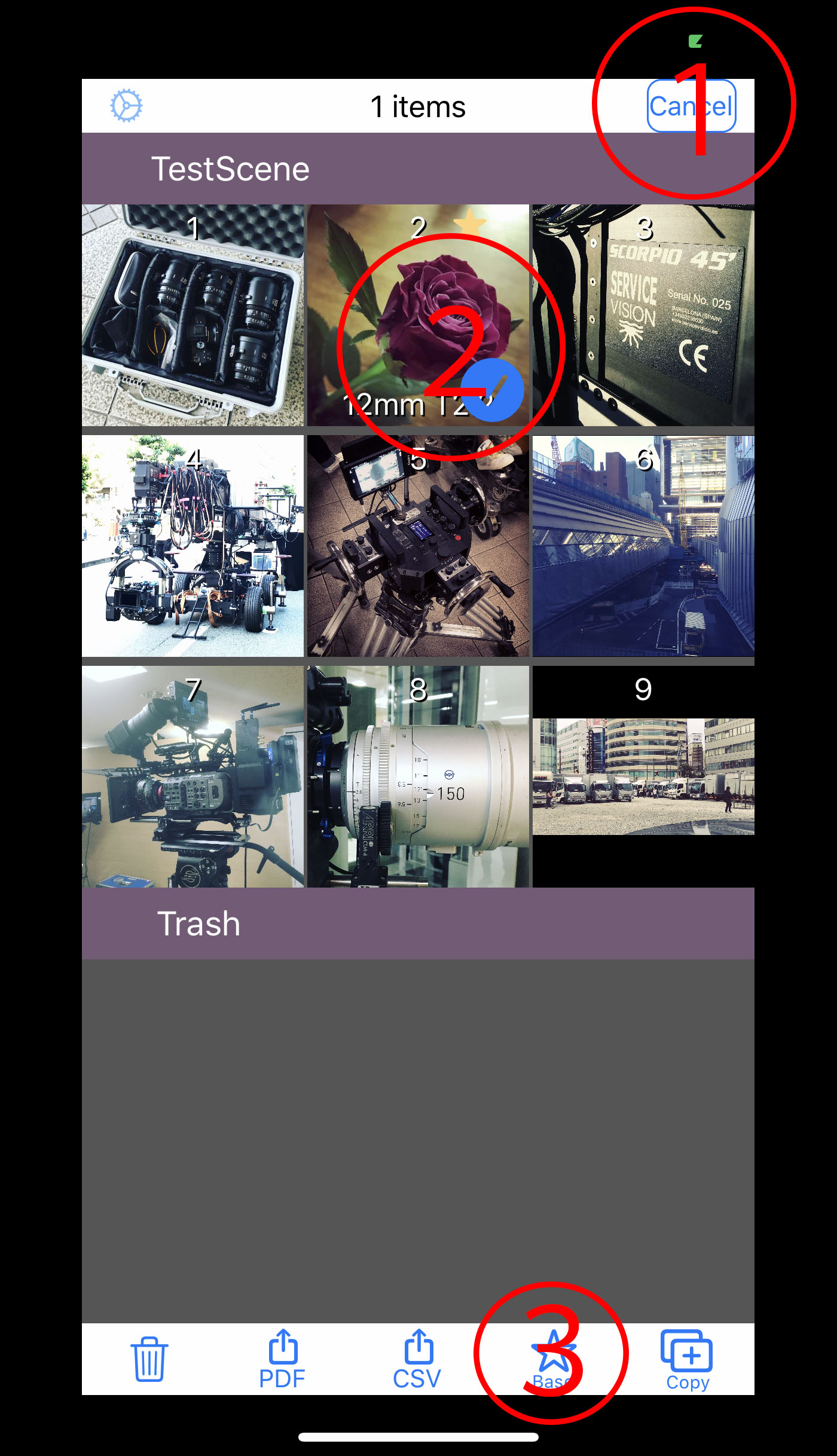Select photo 1 of the lens case
The height and width of the screenshot is (1456, 837).
click(193, 316)
